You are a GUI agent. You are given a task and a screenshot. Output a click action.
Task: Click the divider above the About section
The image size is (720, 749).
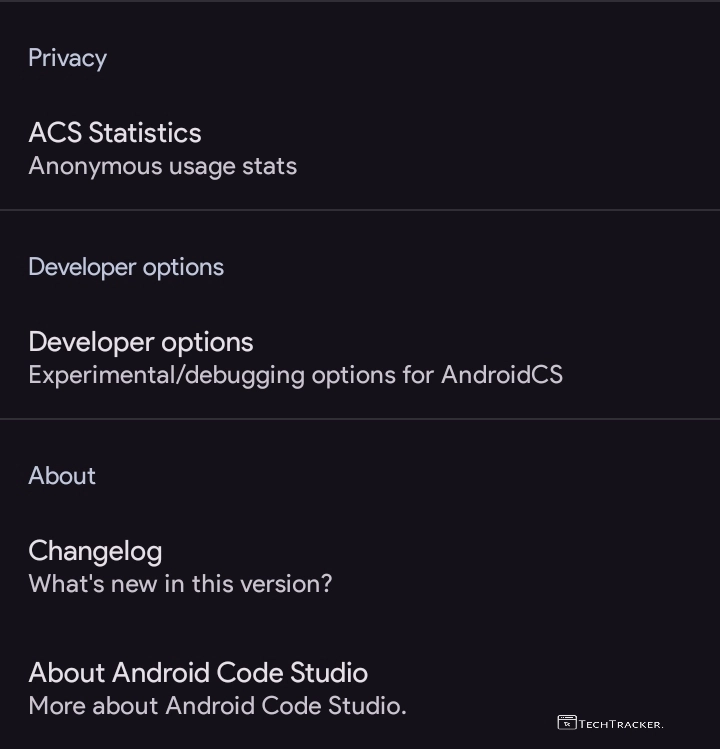click(x=360, y=418)
